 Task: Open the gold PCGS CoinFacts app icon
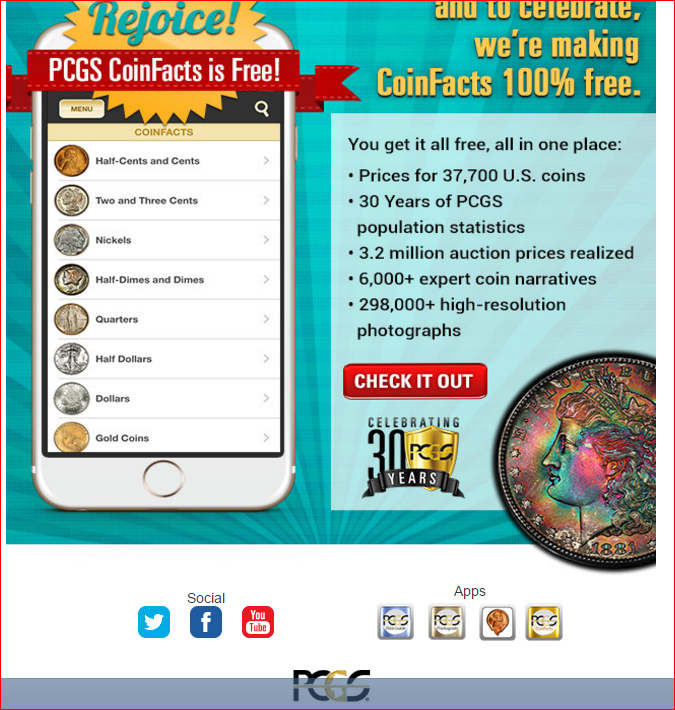pyautogui.click(x=544, y=622)
